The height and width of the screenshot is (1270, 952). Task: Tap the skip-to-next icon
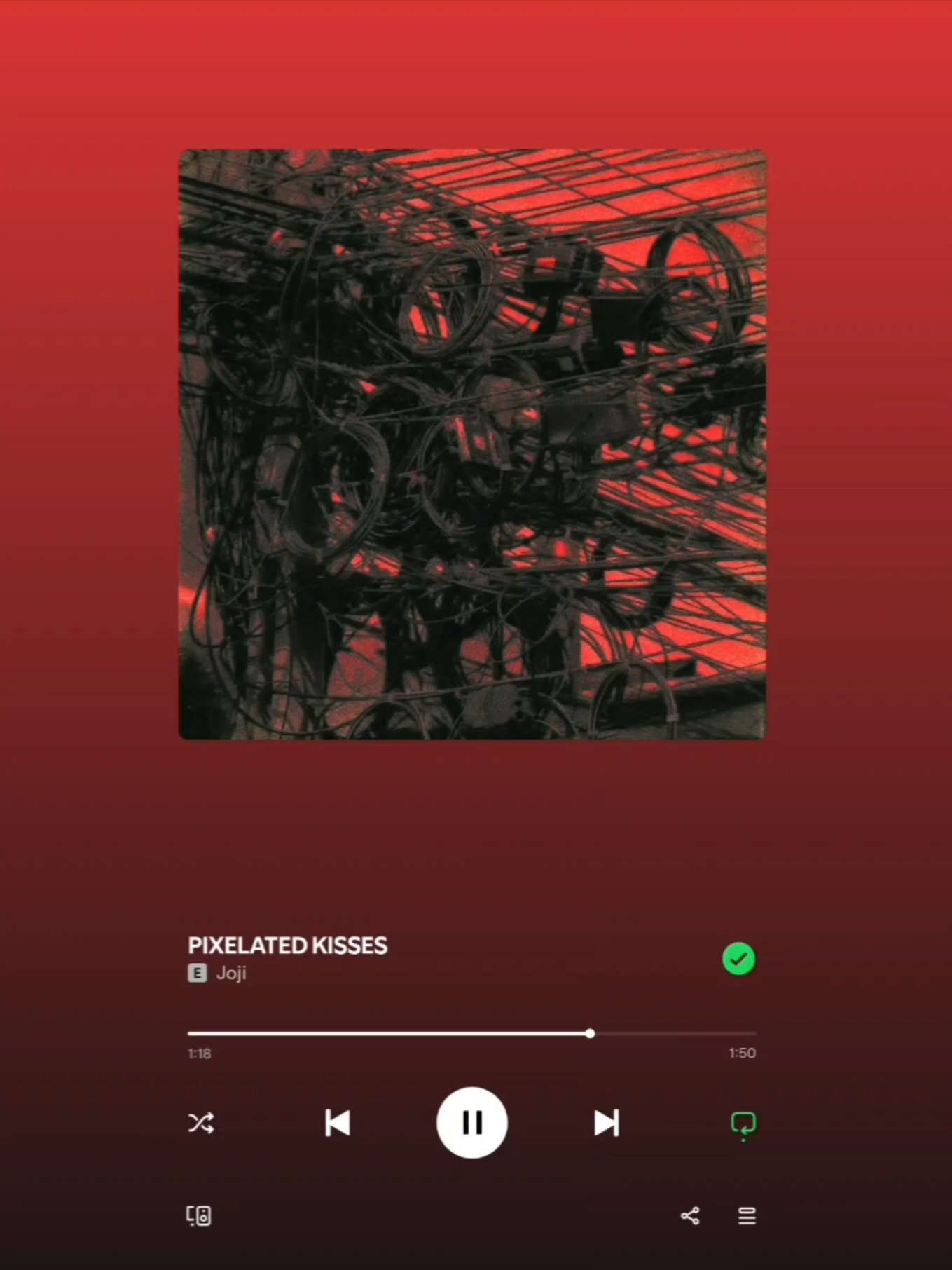[607, 1122]
